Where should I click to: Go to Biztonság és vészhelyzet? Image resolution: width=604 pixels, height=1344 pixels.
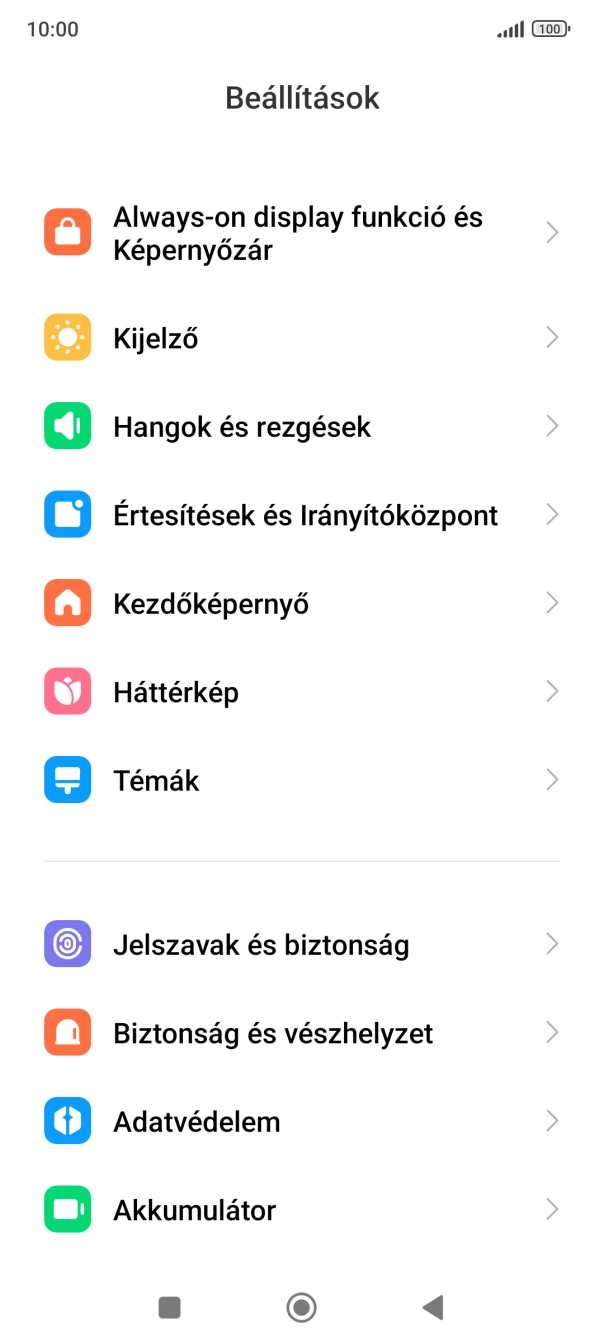coord(300,1033)
